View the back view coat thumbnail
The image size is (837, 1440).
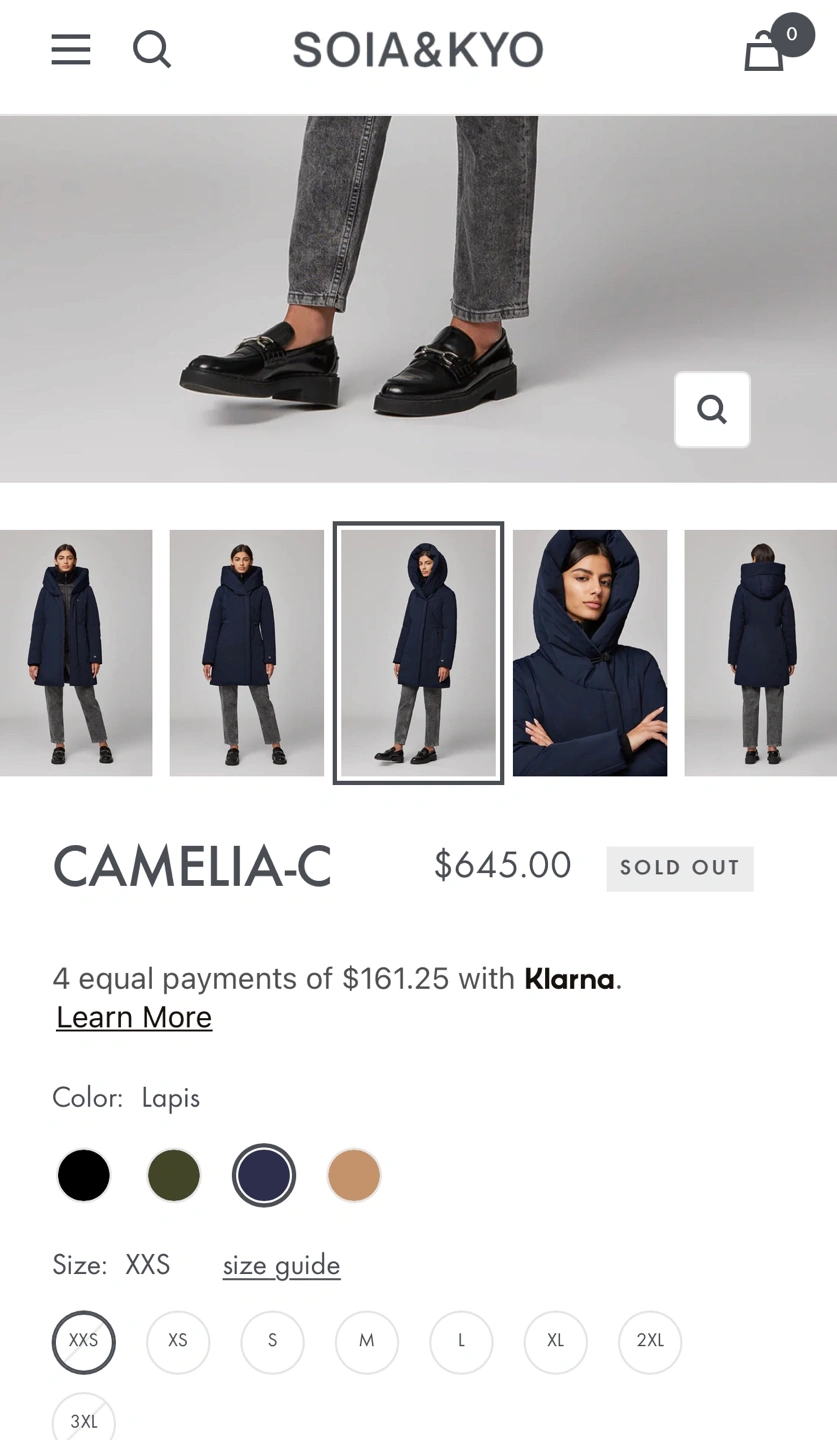[760, 652]
